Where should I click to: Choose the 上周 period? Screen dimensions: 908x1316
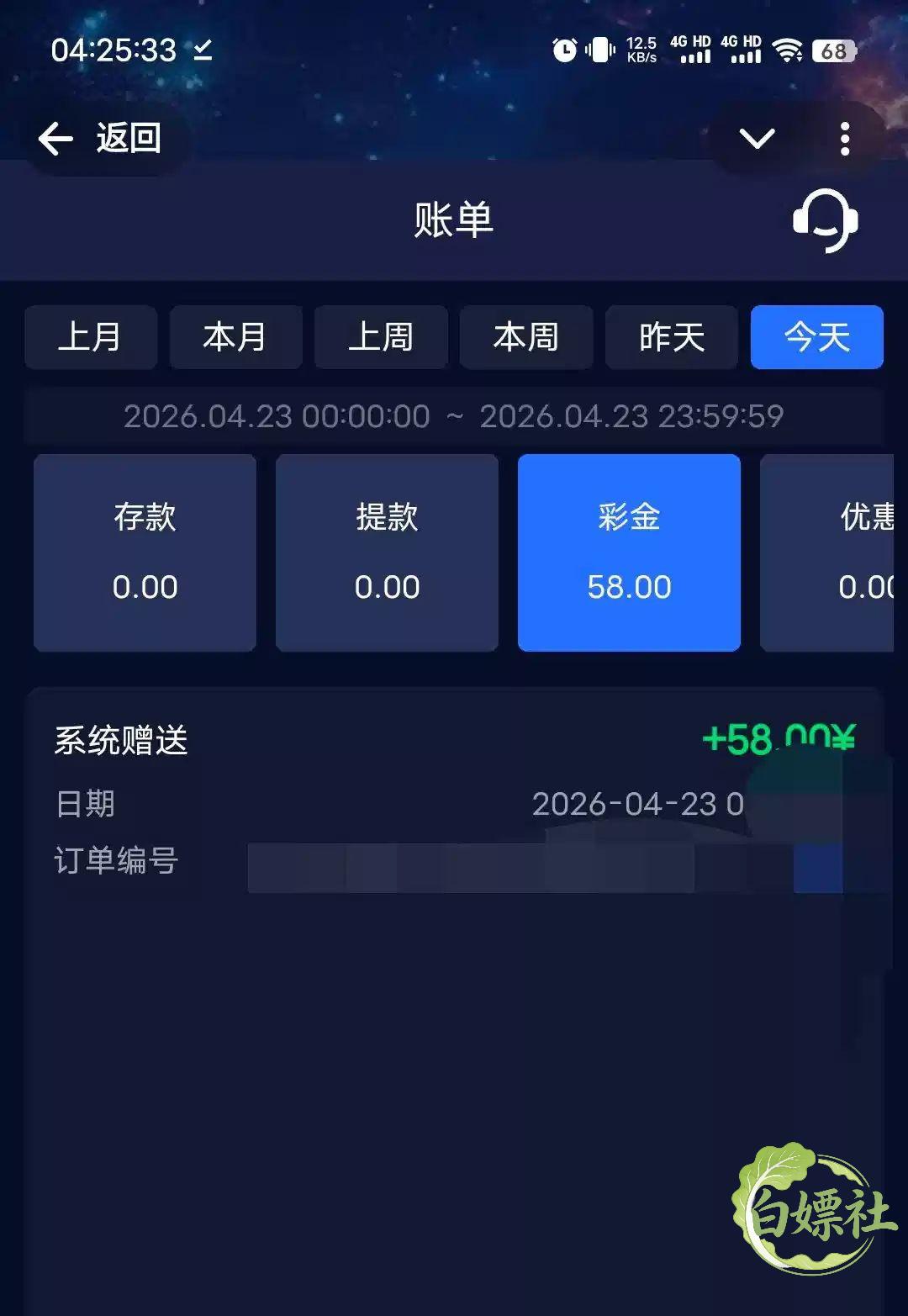tap(381, 337)
